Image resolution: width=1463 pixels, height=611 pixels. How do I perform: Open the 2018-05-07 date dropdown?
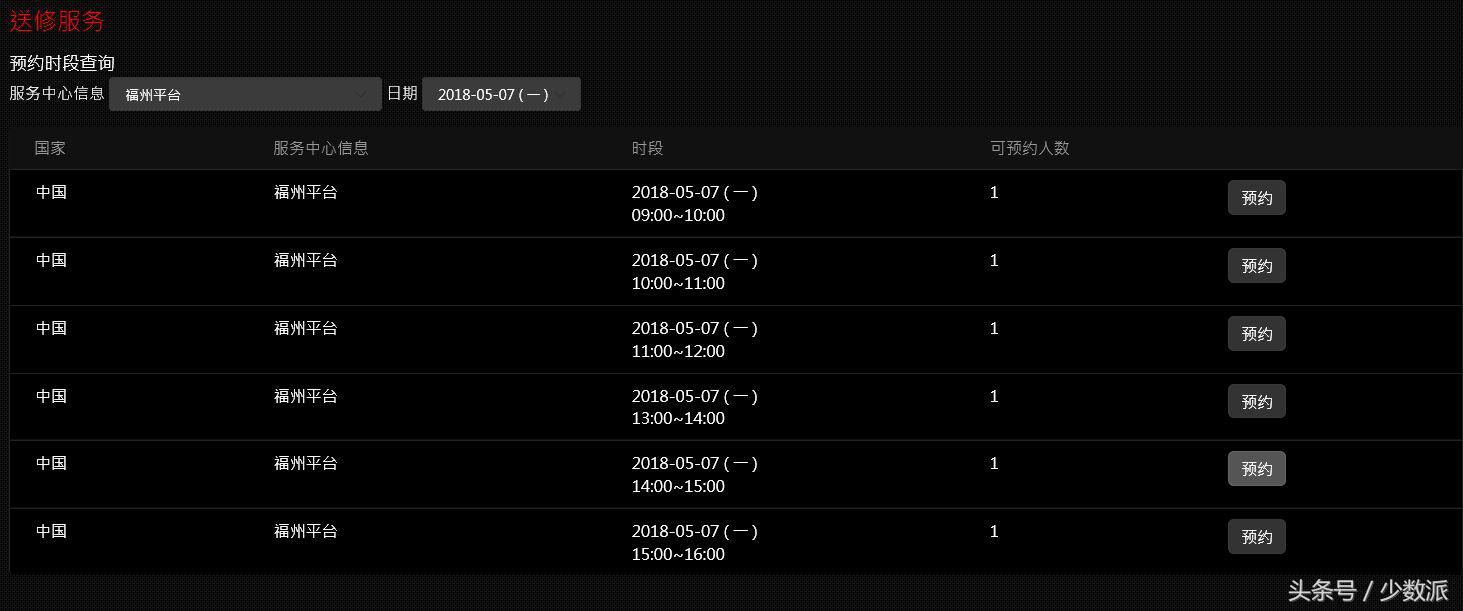500,94
